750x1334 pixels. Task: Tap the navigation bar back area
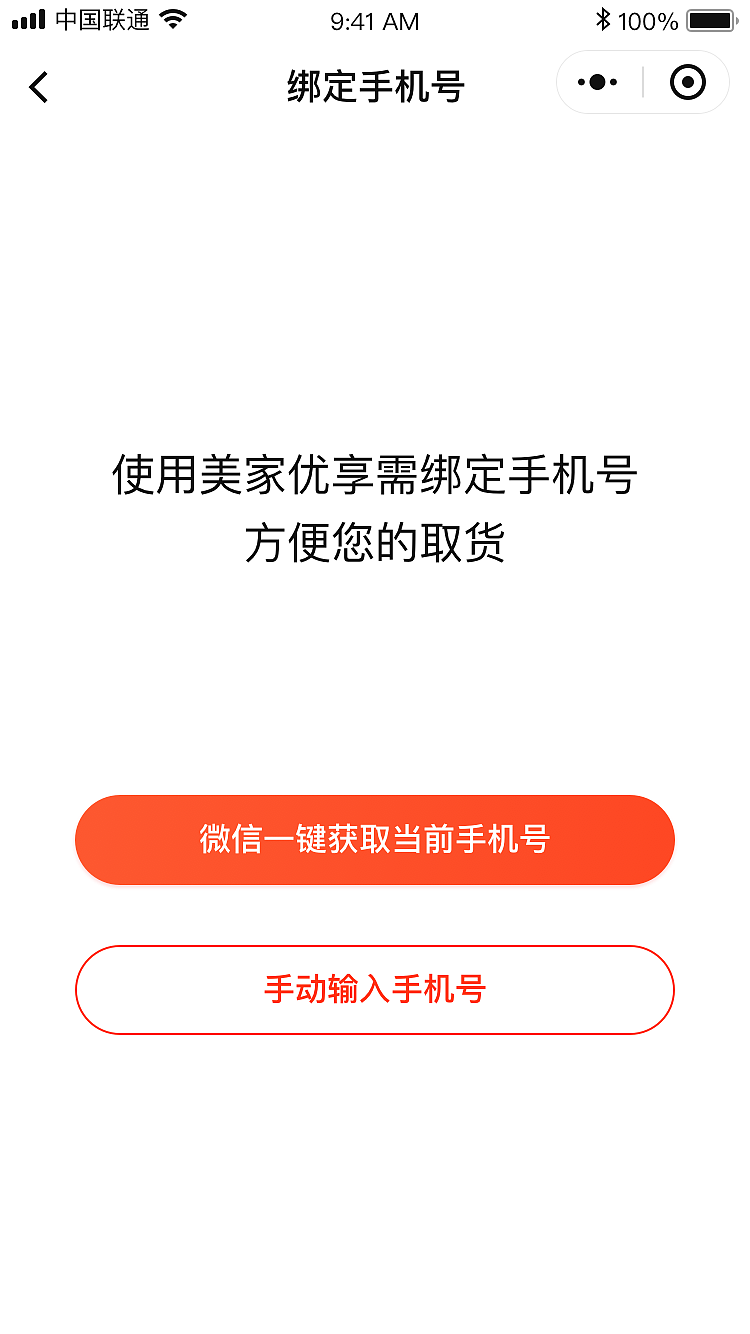pyautogui.click(x=37, y=87)
